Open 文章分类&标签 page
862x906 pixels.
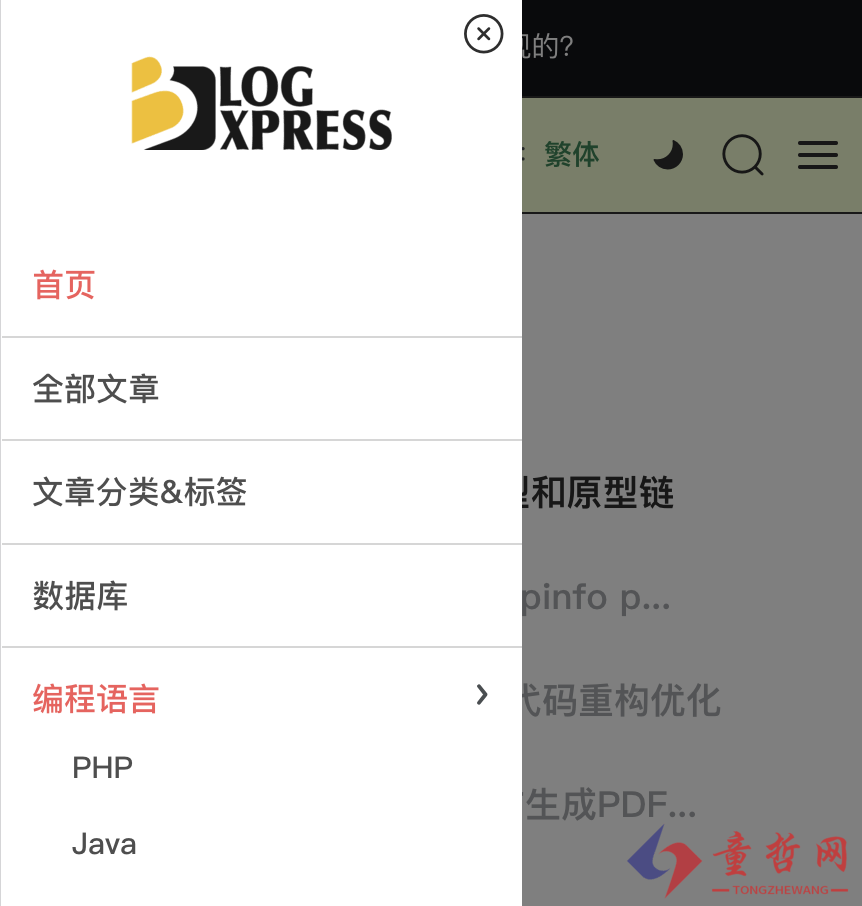[x=140, y=492]
